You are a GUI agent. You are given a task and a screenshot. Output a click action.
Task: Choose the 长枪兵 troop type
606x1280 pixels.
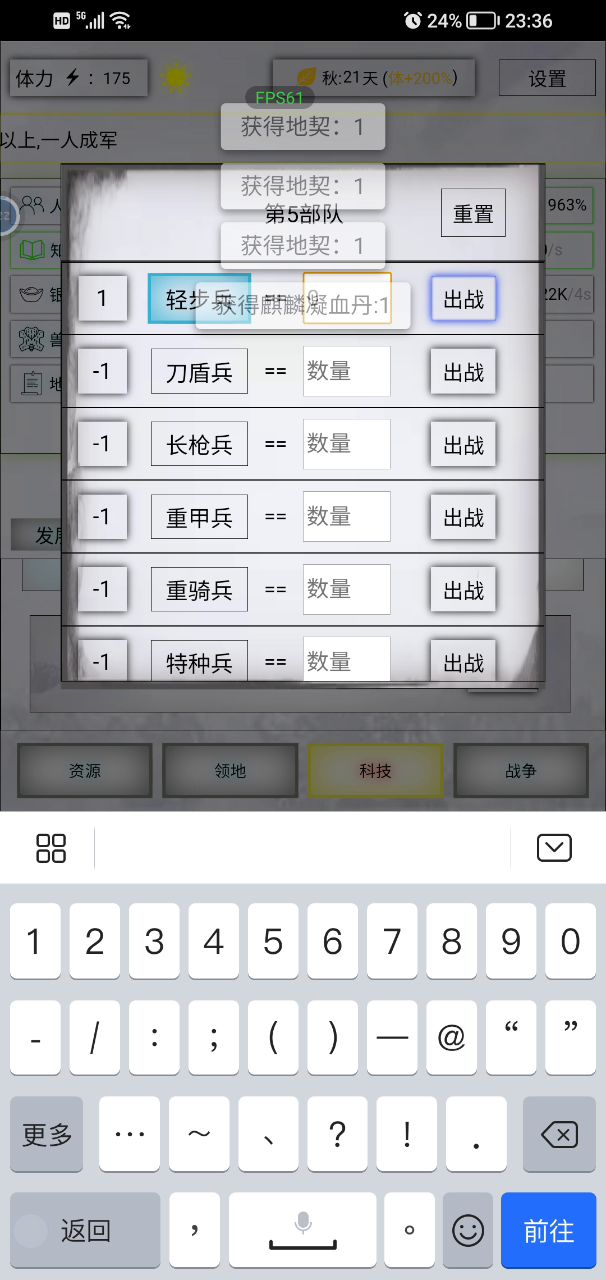(x=199, y=444)
